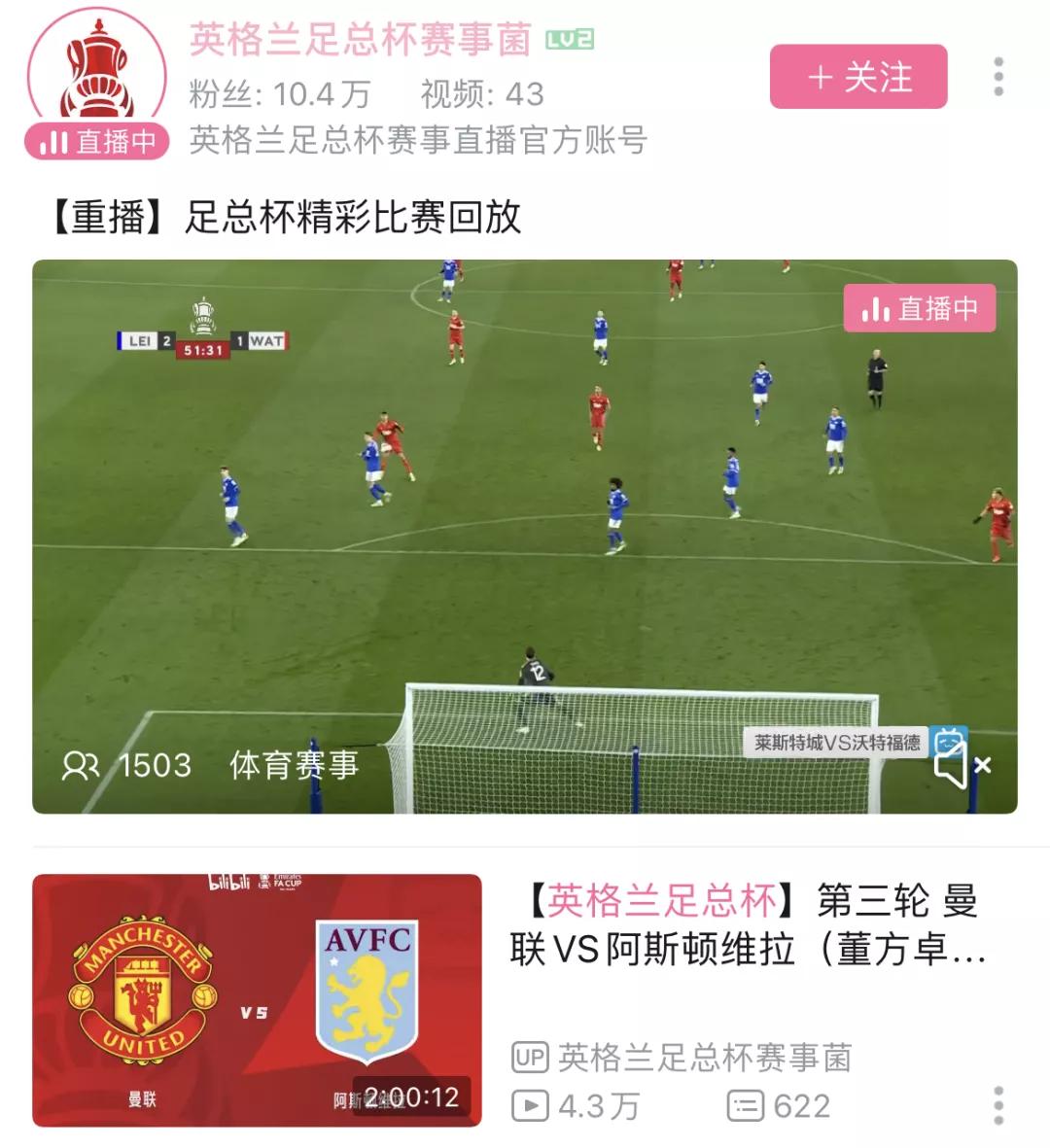Dismiss the 莱斯特城VS沃特福德 overlay with the X
This screenshot has width=1050, height=1148.
click(984, 765)
